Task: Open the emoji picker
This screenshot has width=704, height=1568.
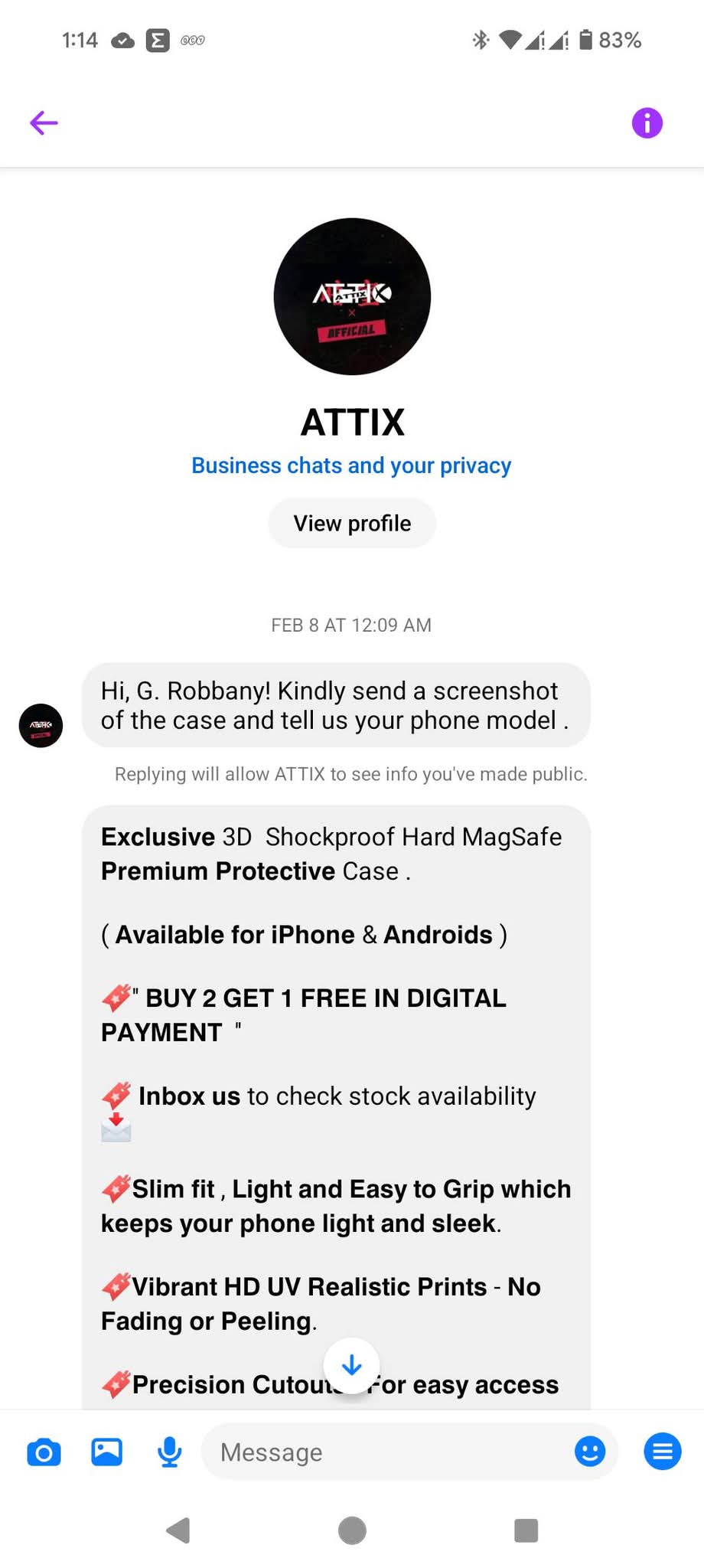Action: pos(590,1451)
